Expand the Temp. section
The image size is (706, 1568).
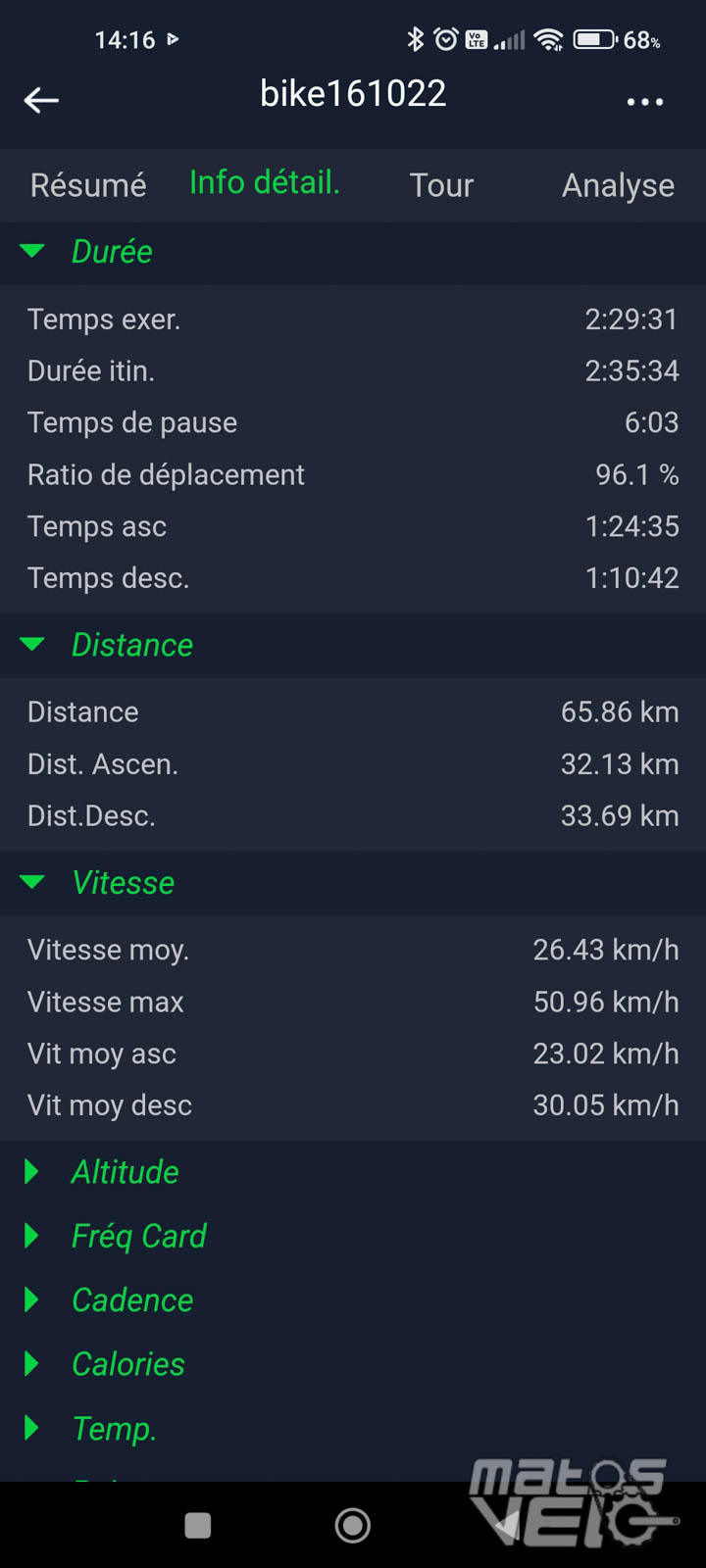(x=353, y=1429)
